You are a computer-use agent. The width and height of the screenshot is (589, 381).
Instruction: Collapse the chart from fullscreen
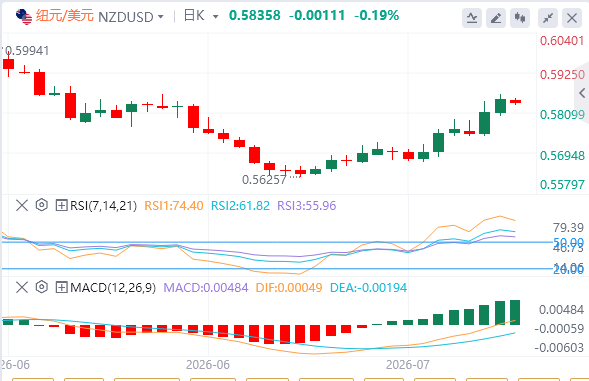click(x=548, y=18)
